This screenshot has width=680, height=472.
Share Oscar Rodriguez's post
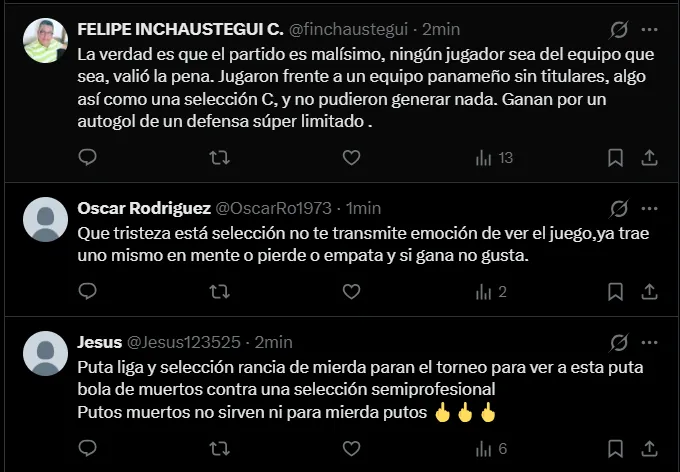(x=649, y=292)
